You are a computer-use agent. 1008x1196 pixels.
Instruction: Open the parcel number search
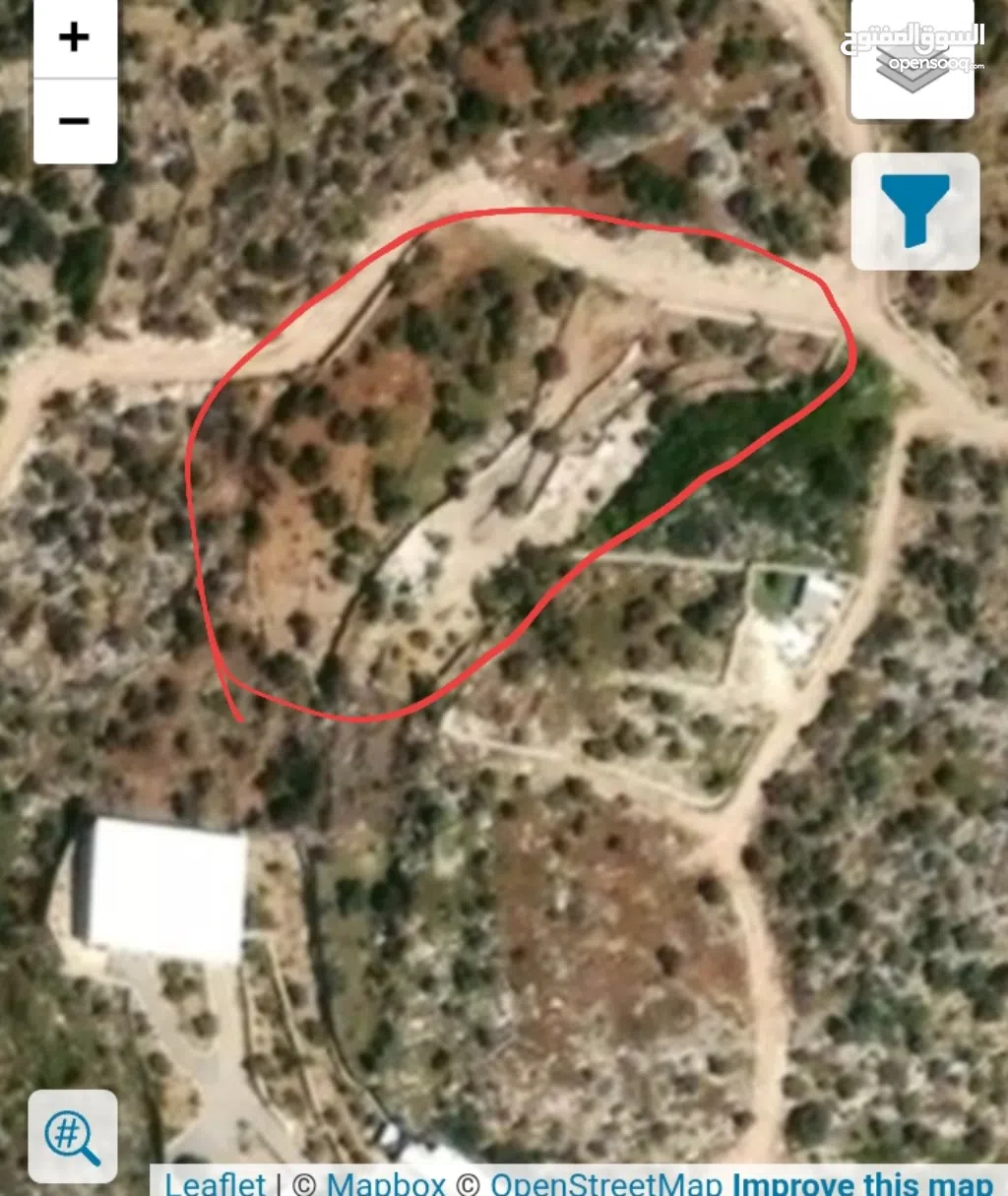point(73,1136)
